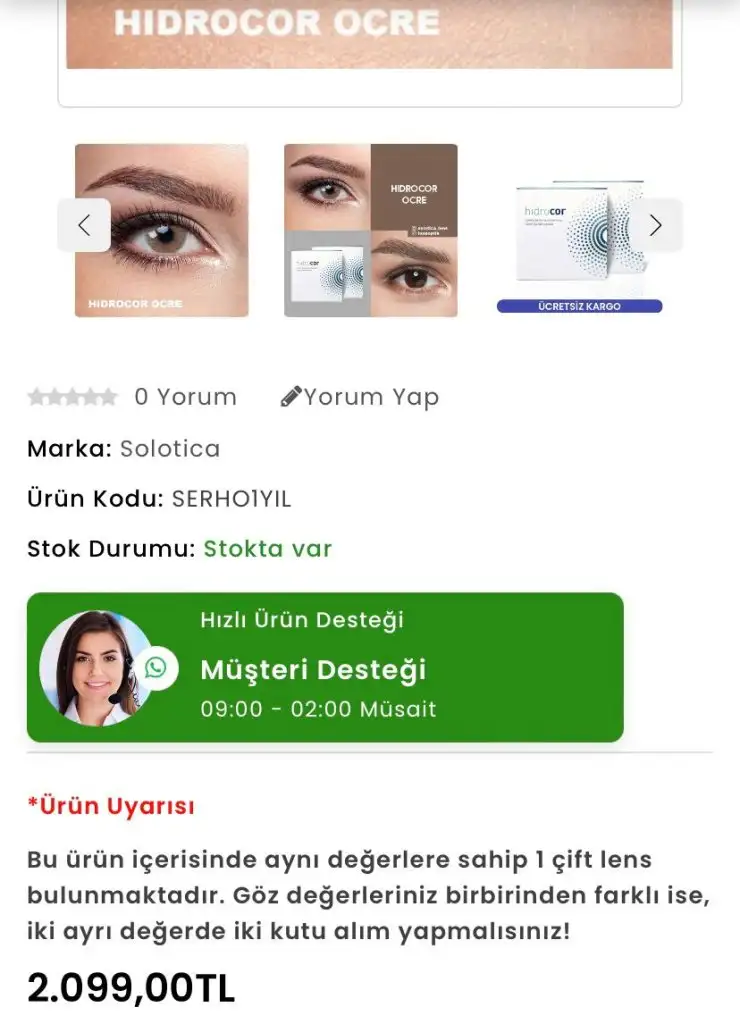
Task: Open the 0 Yorum reviews link
Action: [185, 397]
